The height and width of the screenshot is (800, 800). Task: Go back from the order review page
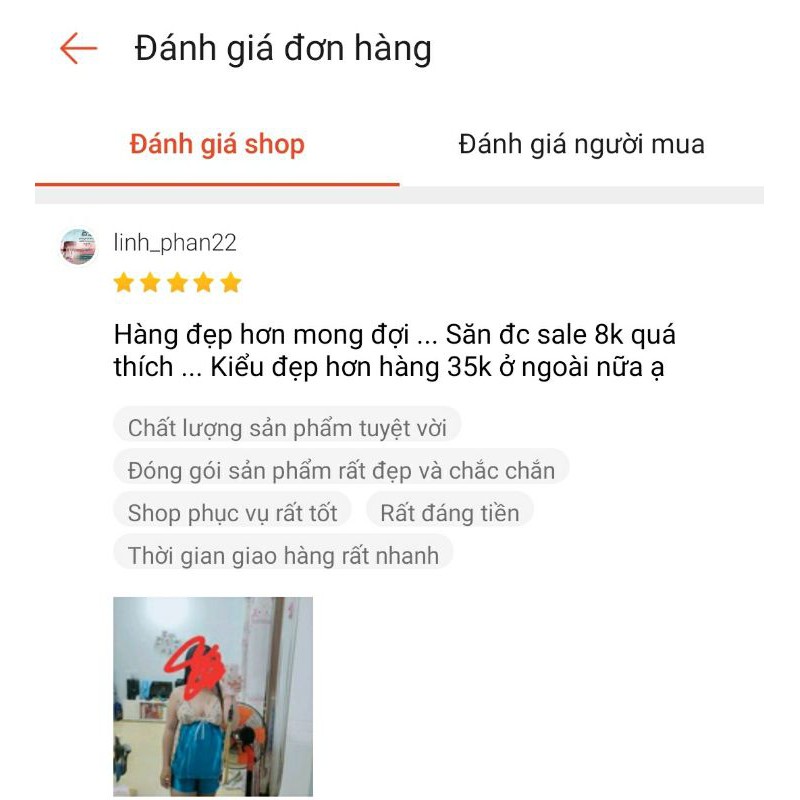tap(78, 48)
